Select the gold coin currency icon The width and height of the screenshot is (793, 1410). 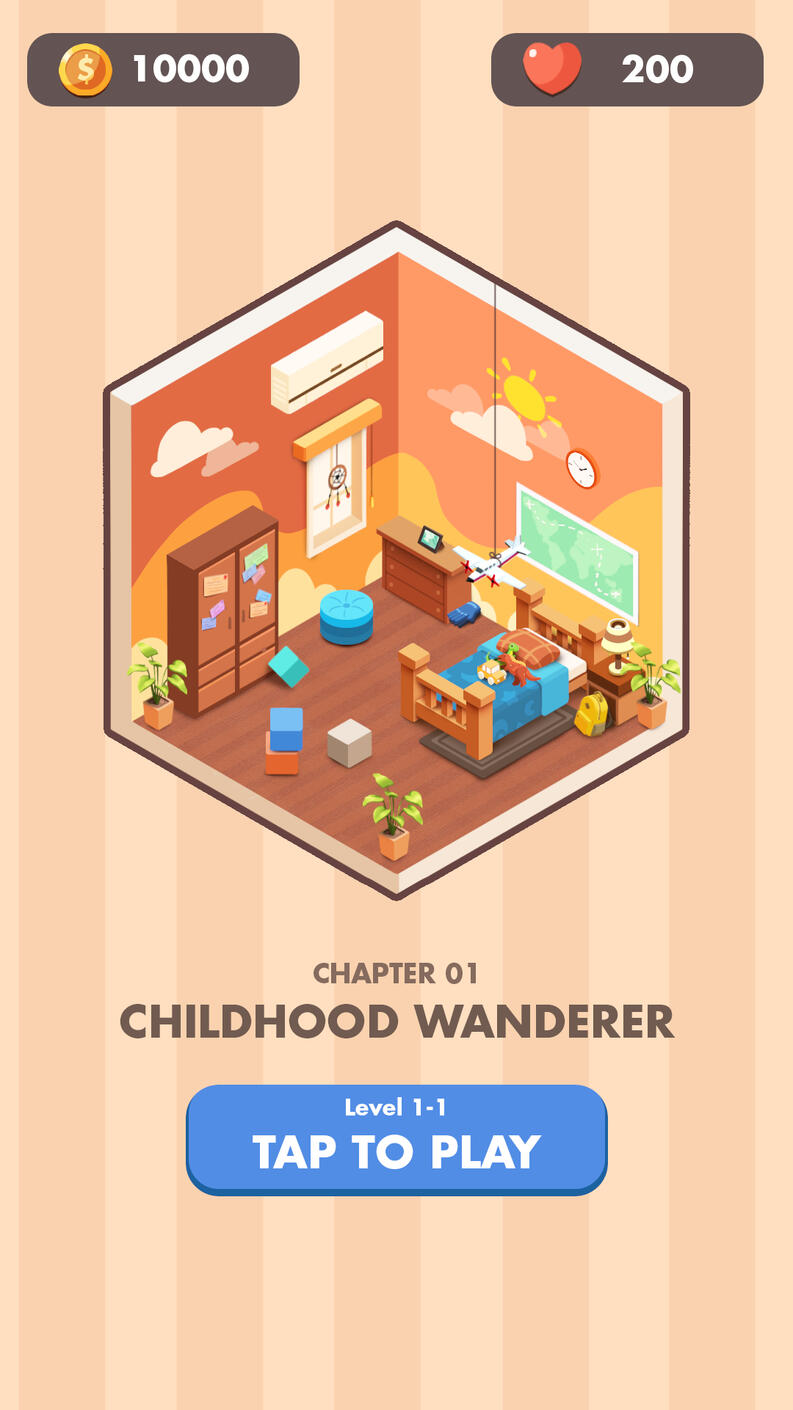coord(84,68)
